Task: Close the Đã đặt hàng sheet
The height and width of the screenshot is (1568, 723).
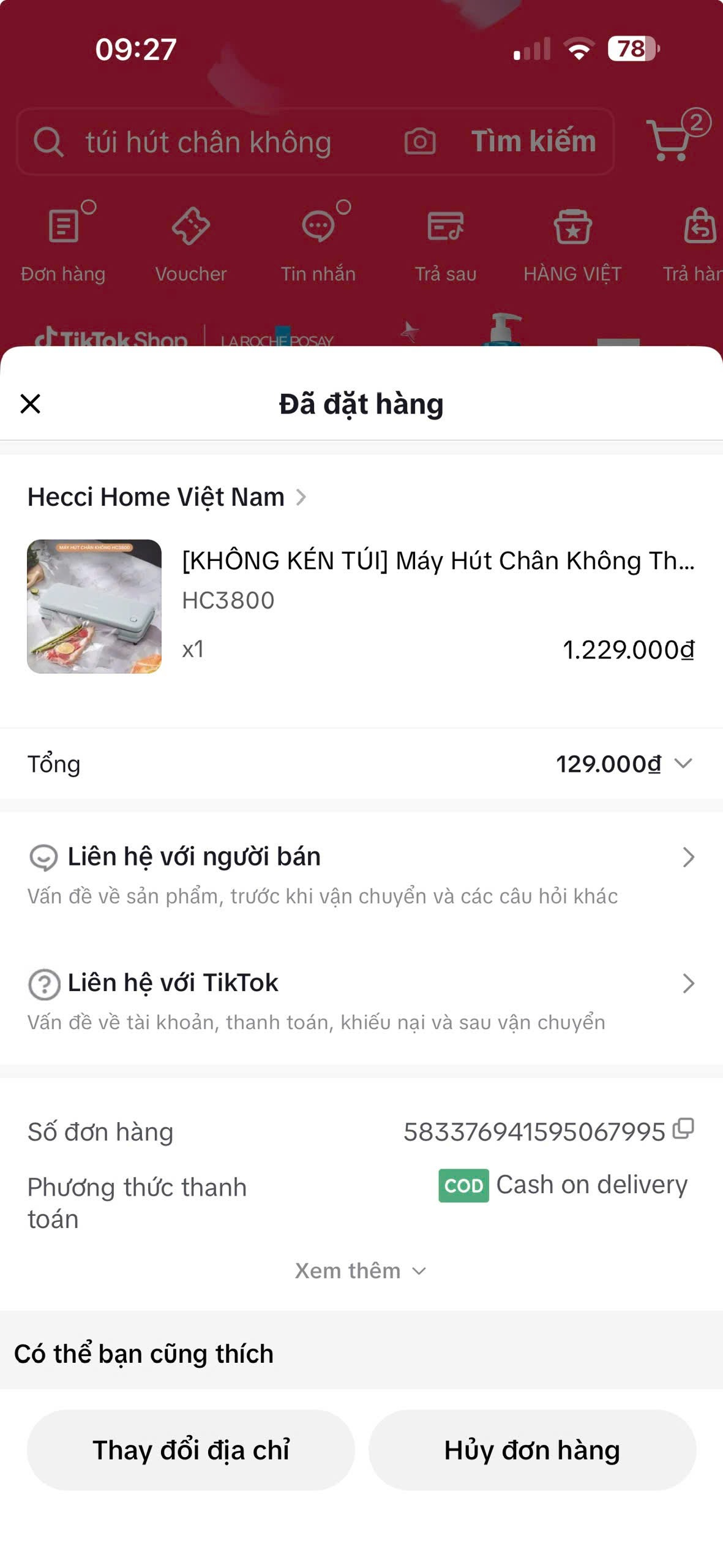Action: pyautogui.click(x=30, y=404)
